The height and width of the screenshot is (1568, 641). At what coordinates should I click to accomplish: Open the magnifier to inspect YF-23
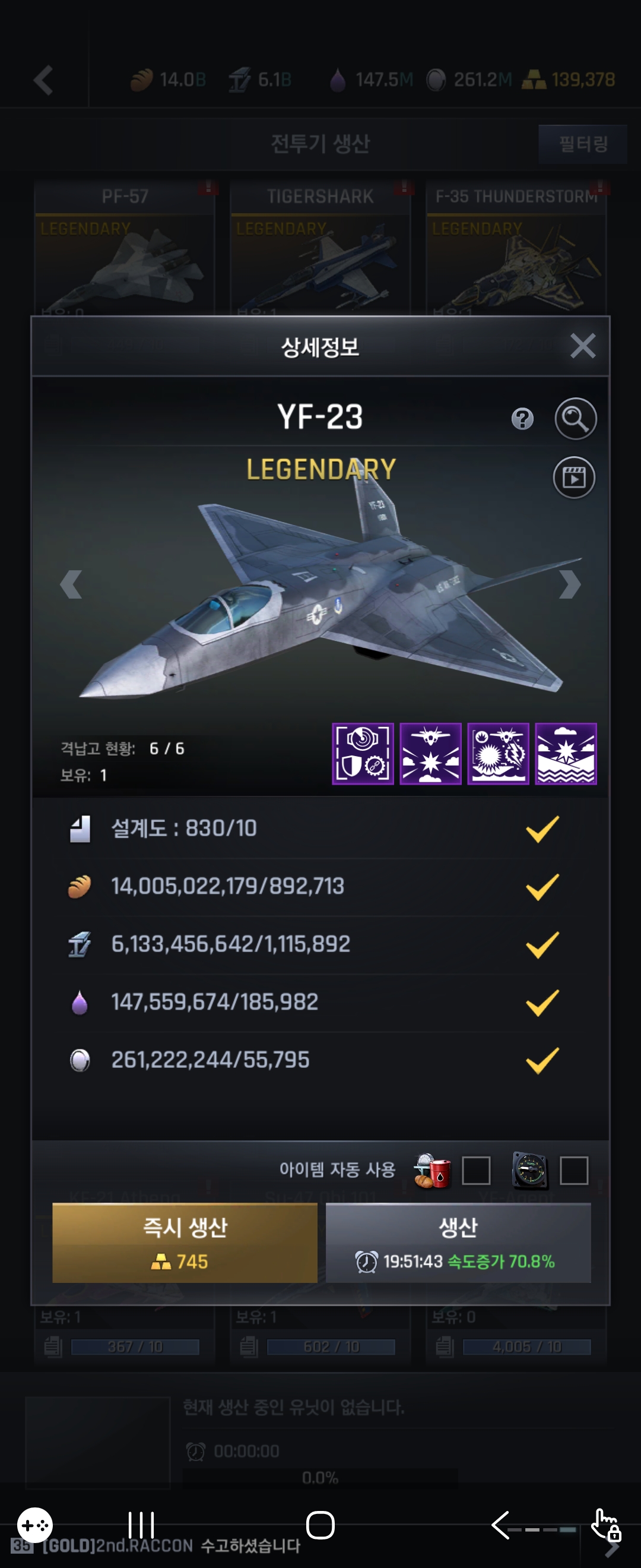click(575, 419)
